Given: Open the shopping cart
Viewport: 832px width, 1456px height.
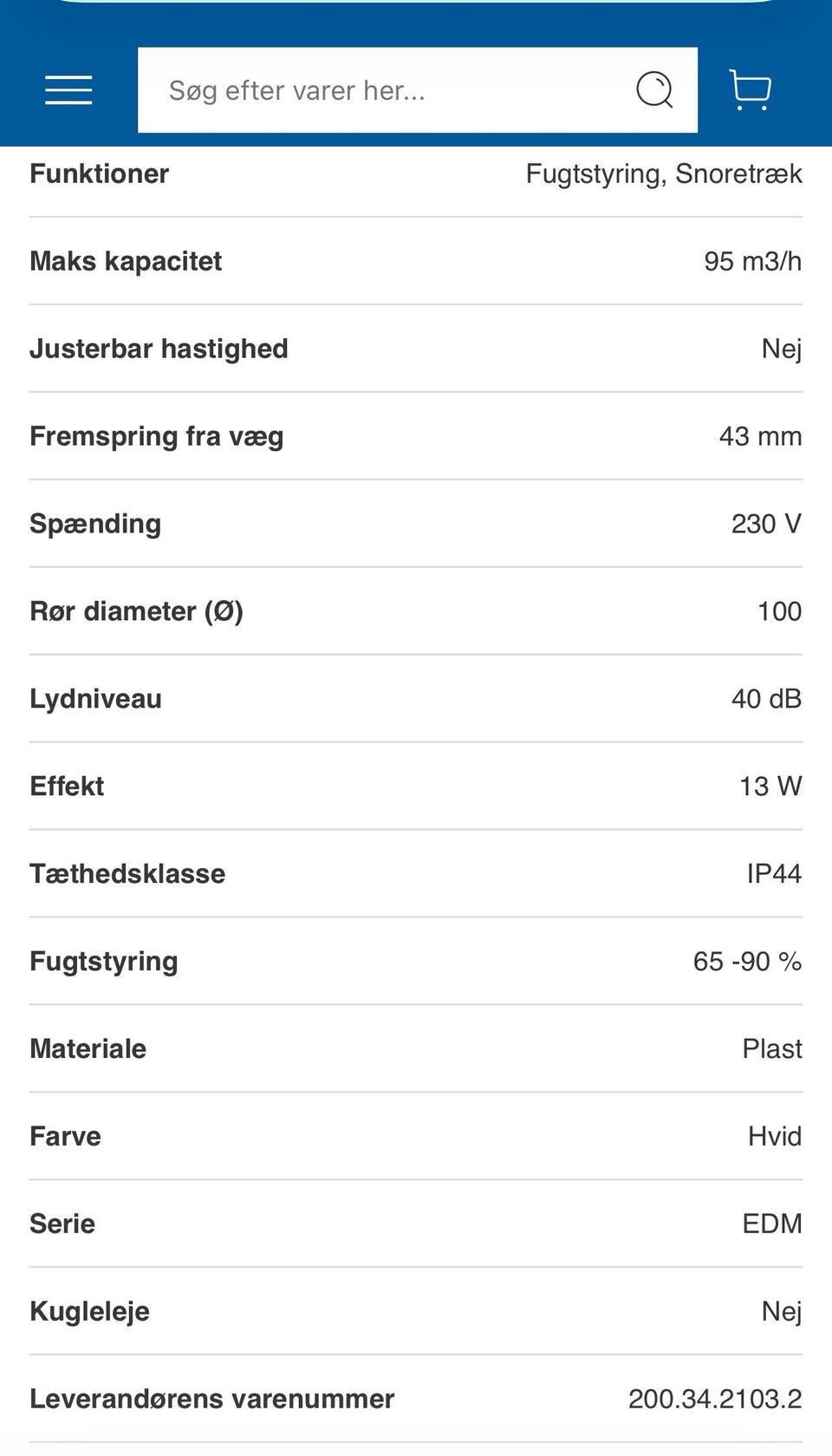Looking at the screenshot, I should (x=750, y=90).
